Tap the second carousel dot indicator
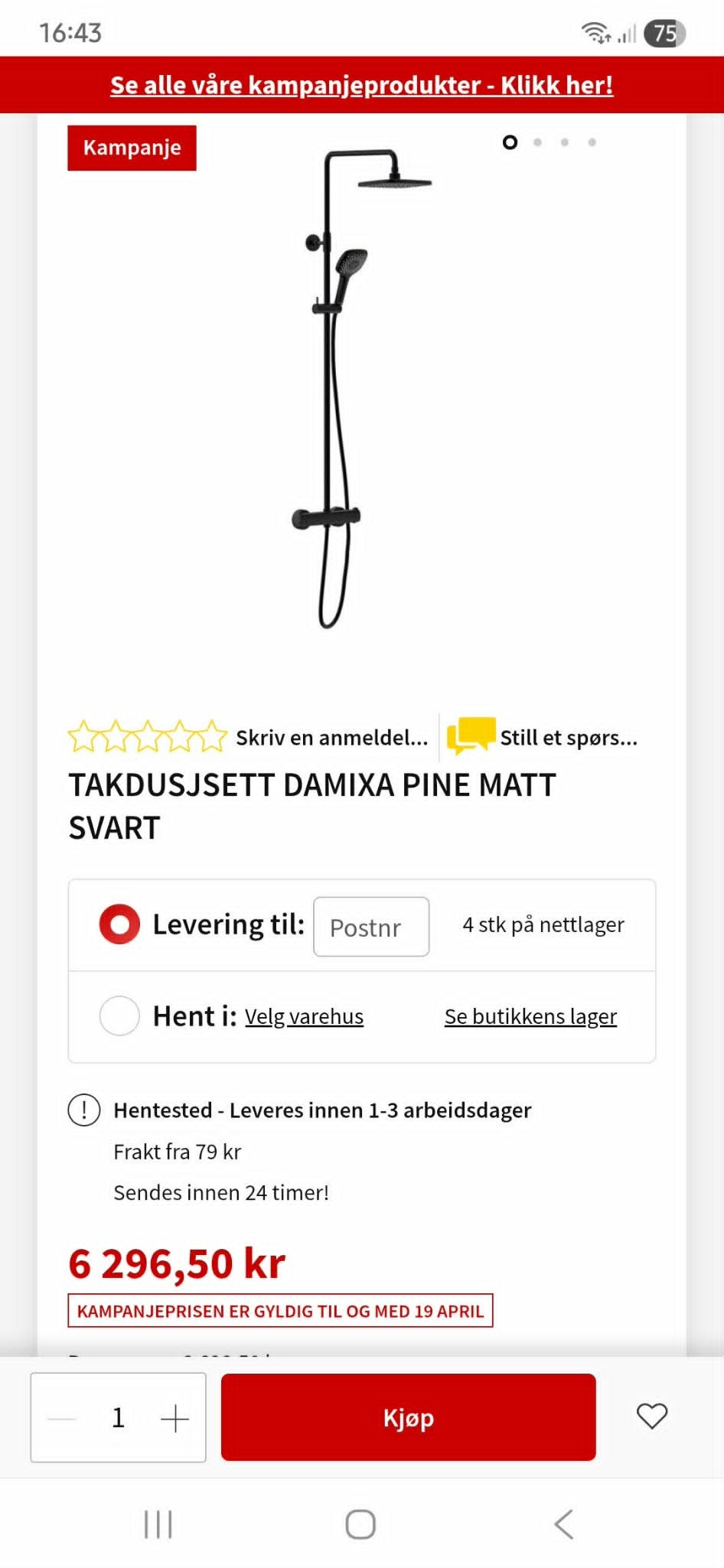The image size is (724, 1568). click(539, 142)
